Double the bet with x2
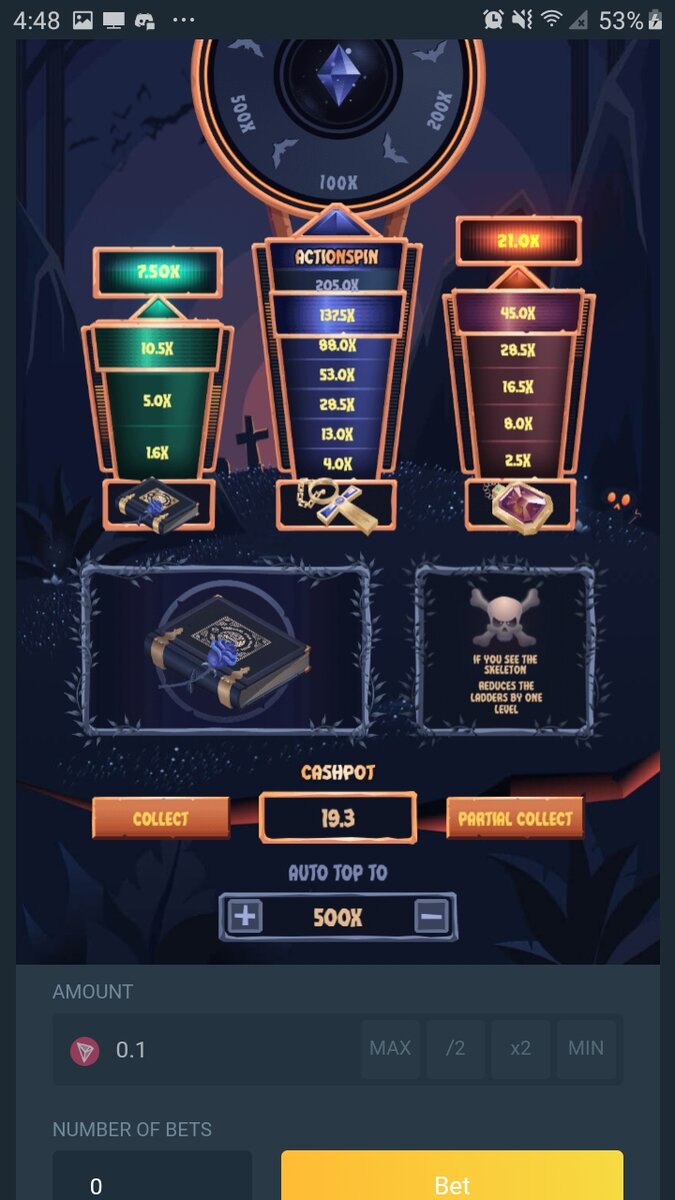 520,1049
